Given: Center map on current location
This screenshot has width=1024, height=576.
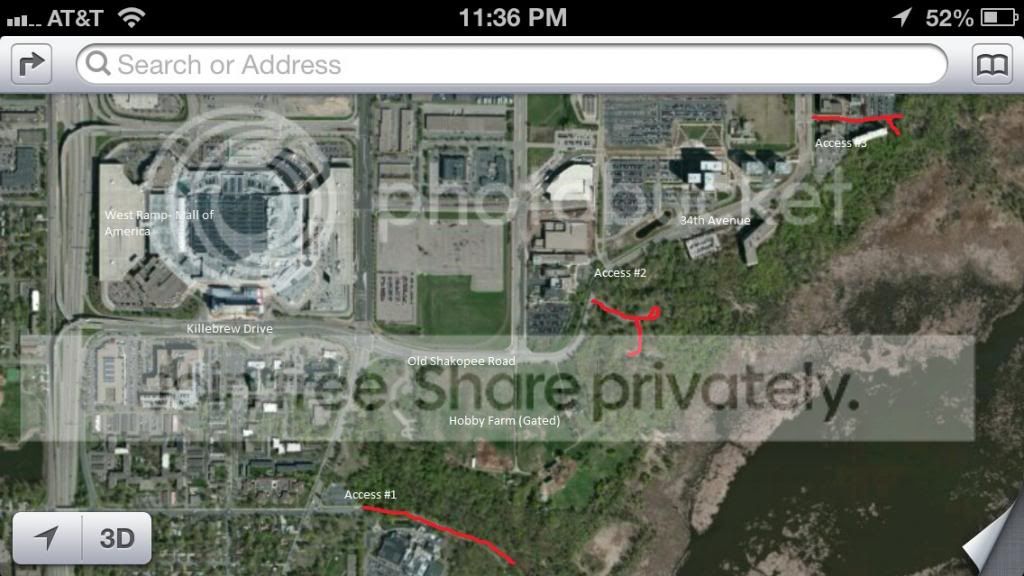Looking at the screenshot, I should (x=46, y=538).
